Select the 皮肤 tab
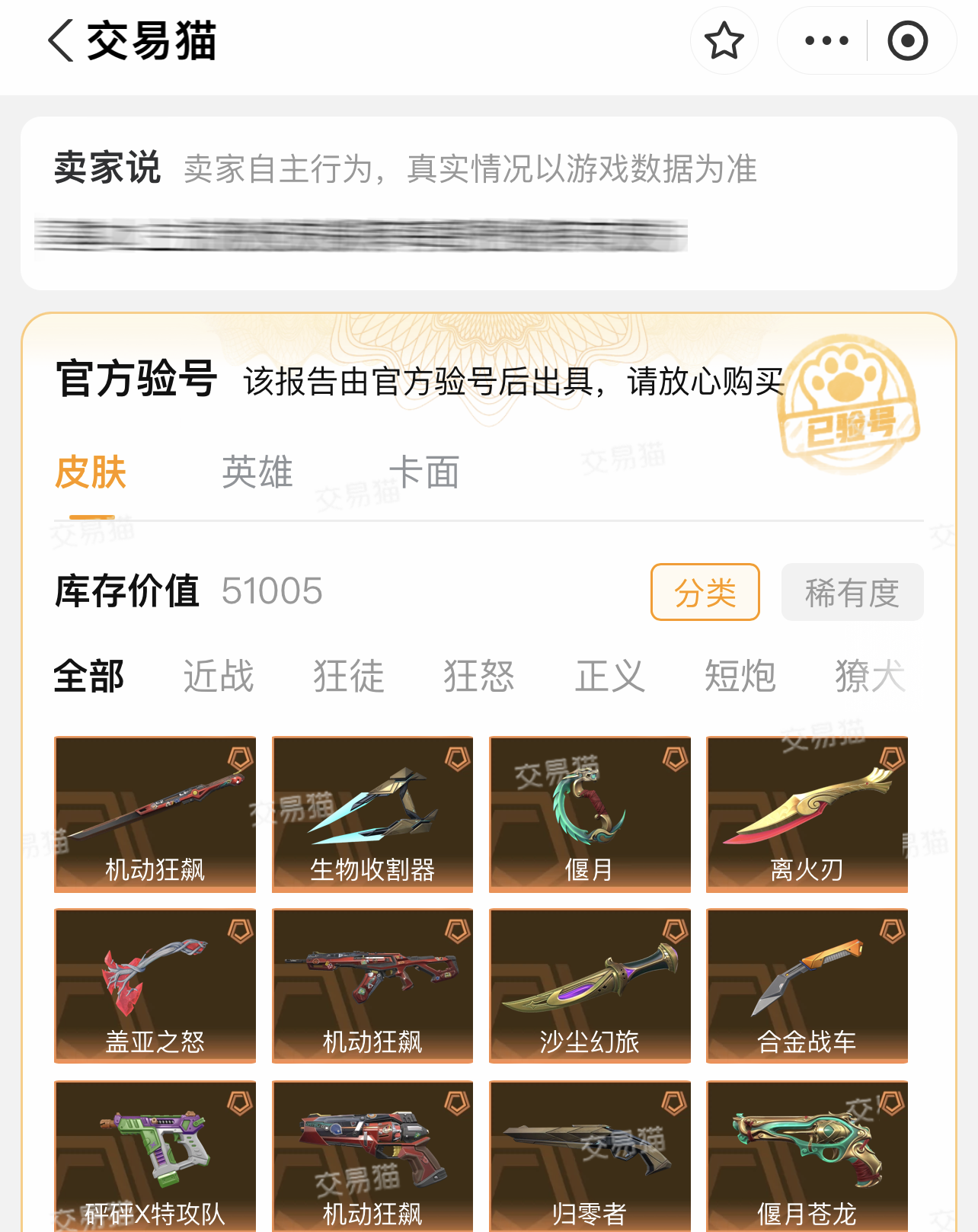The width and height of the screenshot is (978, 1232). click(91, 472)
